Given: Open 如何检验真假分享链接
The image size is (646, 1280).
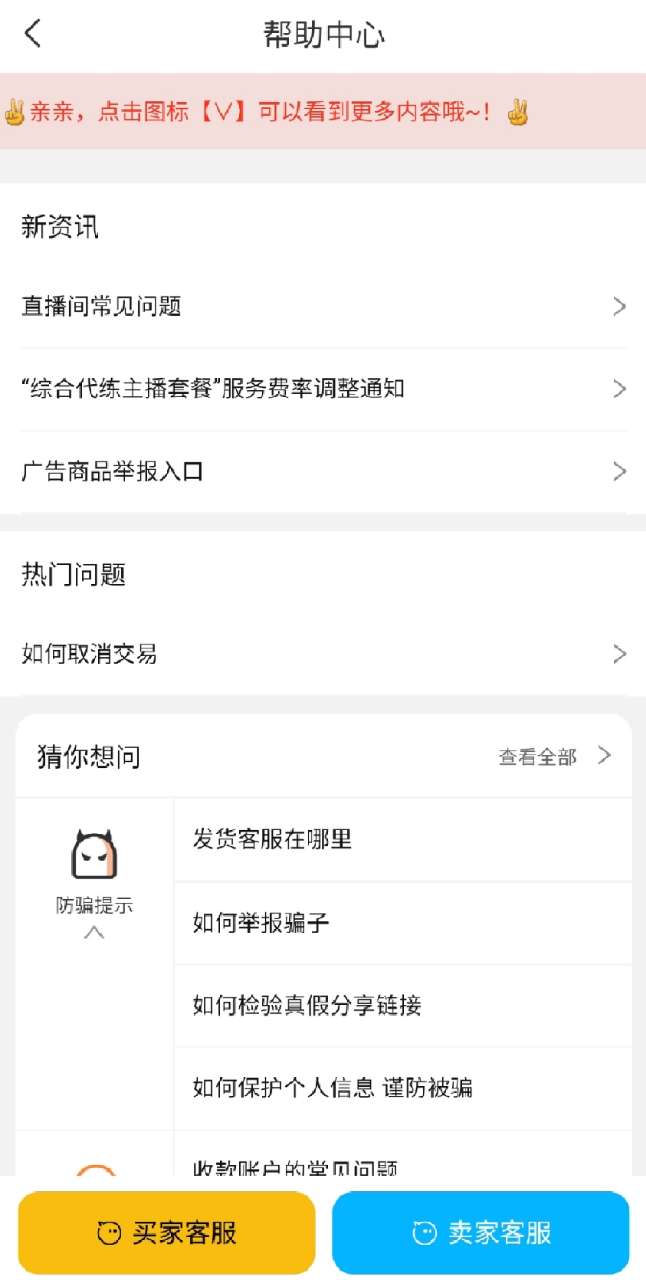Looking at the screenshot, I should point(402,1005).
